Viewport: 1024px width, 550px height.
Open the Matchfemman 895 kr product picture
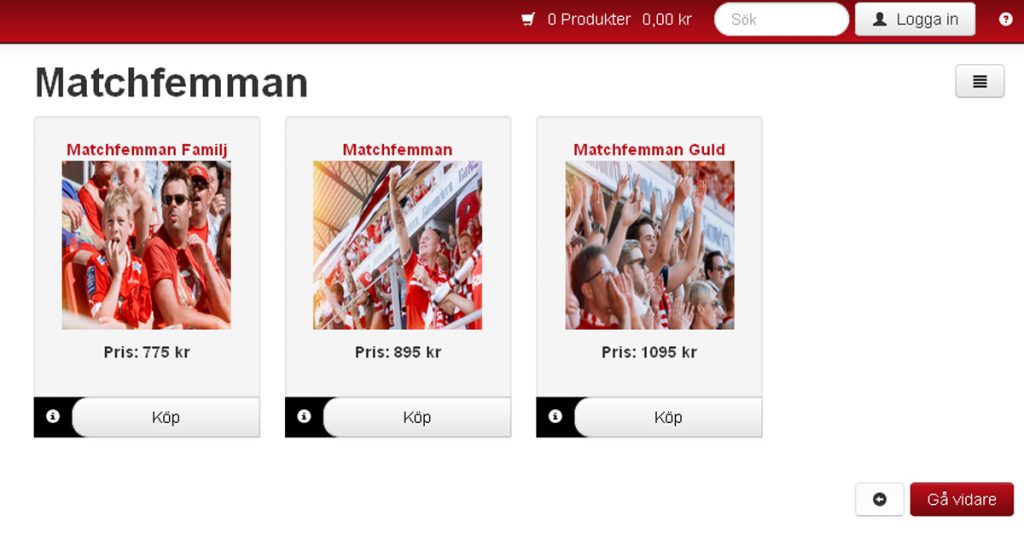point(397,245)
